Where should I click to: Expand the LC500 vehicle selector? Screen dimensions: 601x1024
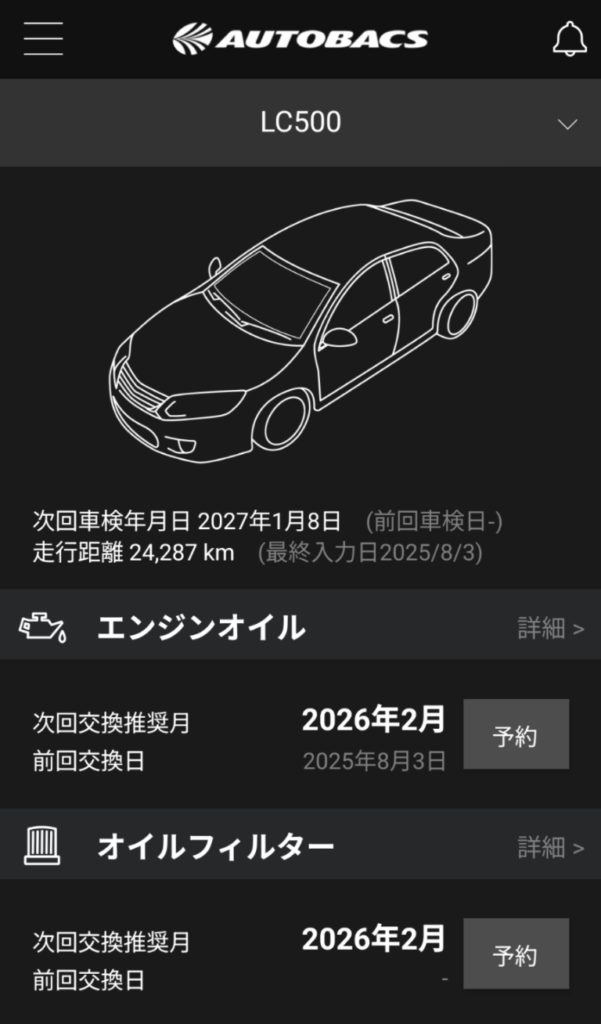point(567,123)
